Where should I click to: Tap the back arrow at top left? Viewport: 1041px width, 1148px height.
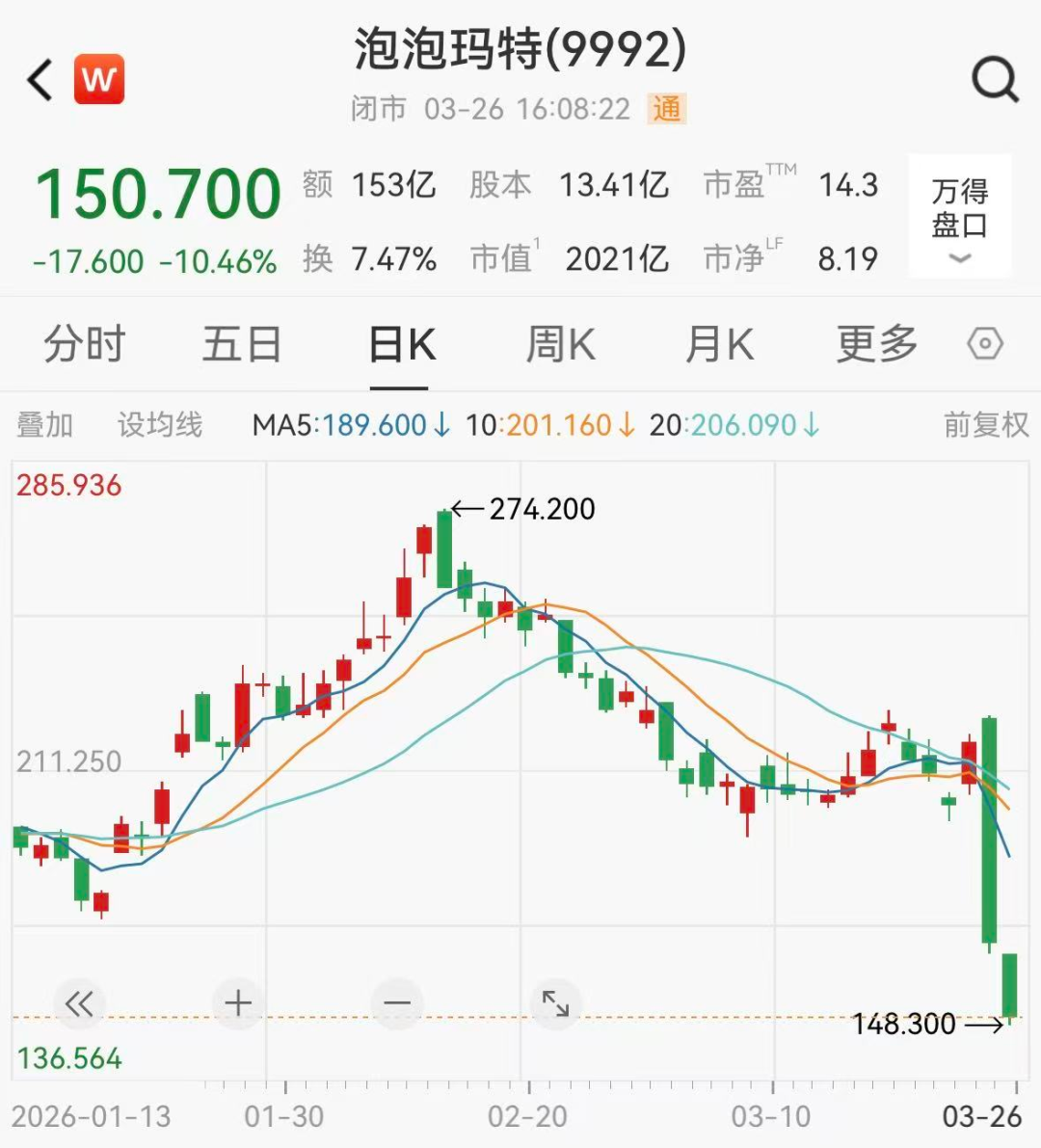tap(37, 80)
